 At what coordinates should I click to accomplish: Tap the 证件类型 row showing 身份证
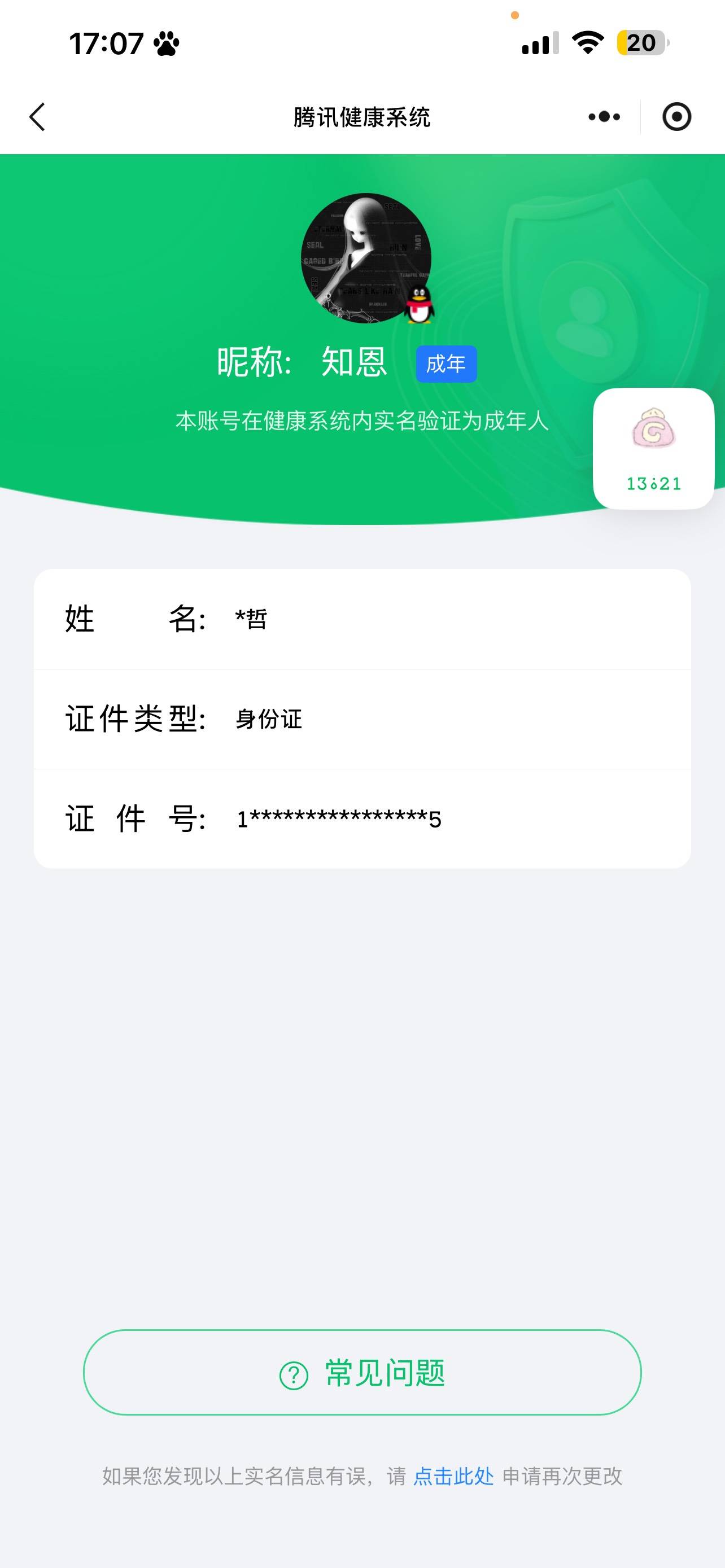(x=362, y=720)
